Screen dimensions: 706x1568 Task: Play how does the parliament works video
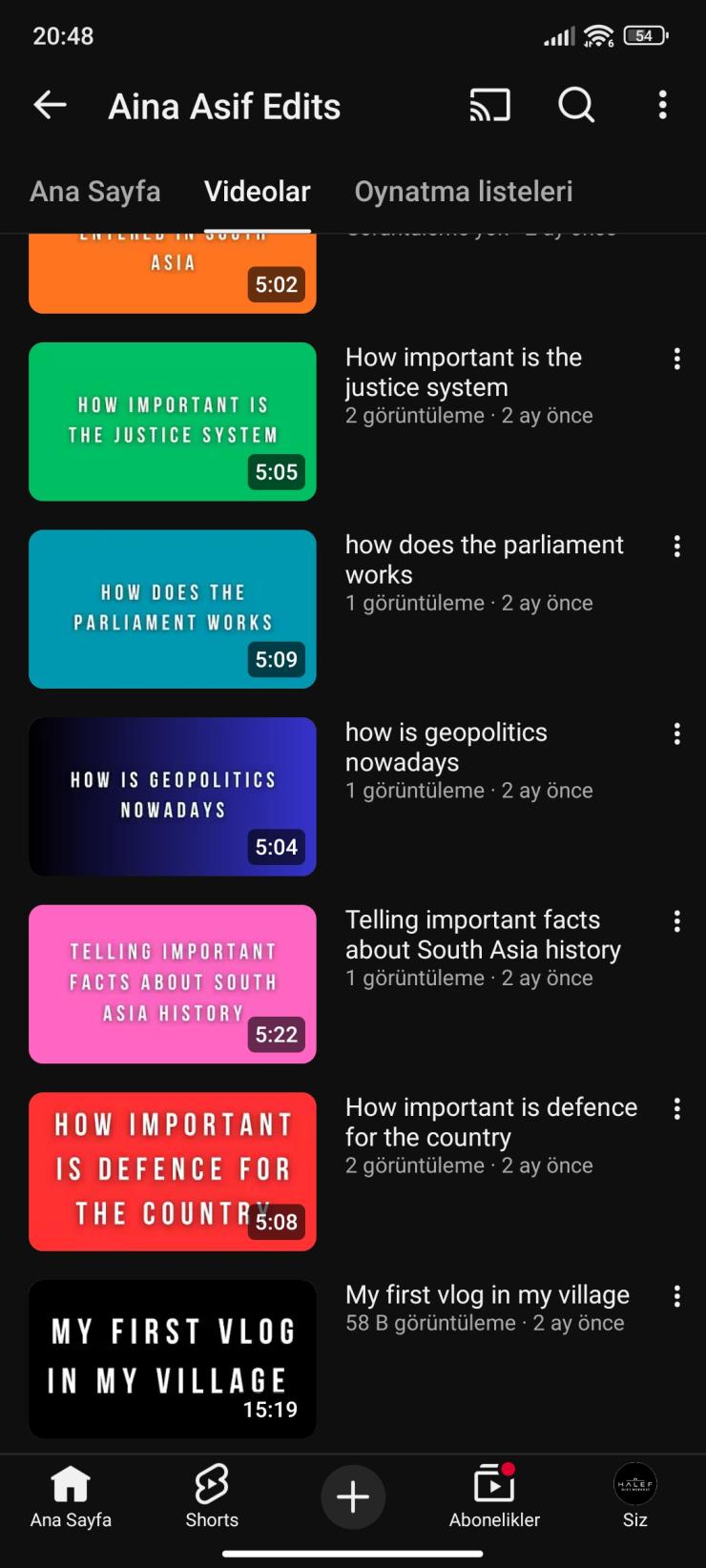(173, 609)
